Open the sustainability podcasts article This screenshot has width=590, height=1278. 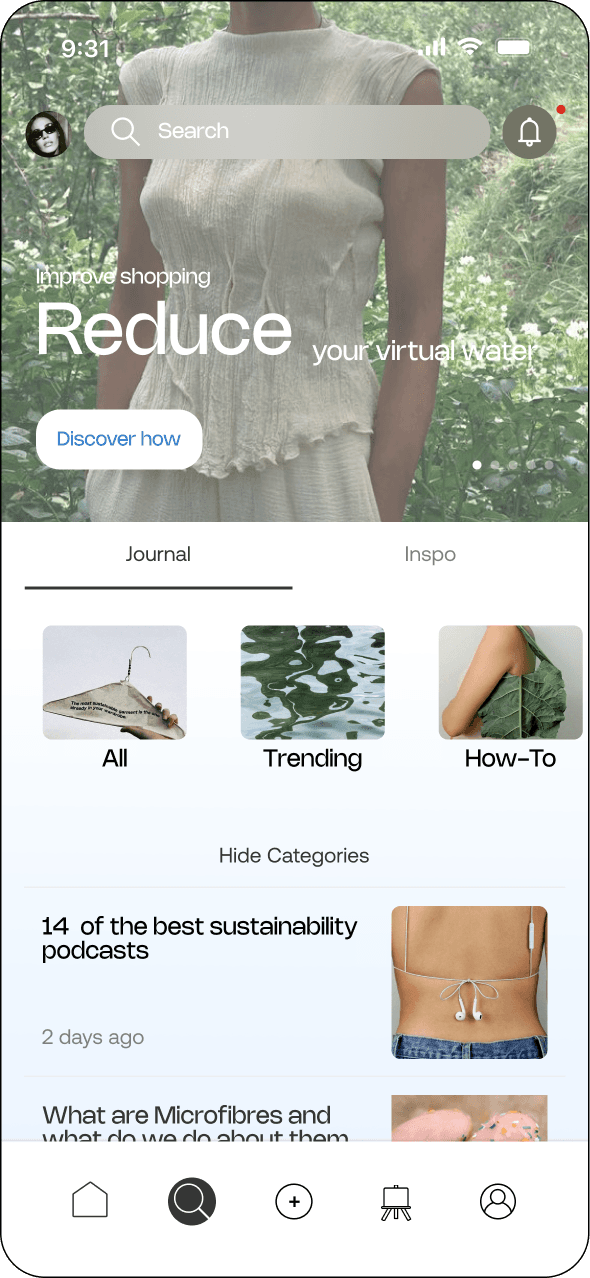tap(295, 982)
